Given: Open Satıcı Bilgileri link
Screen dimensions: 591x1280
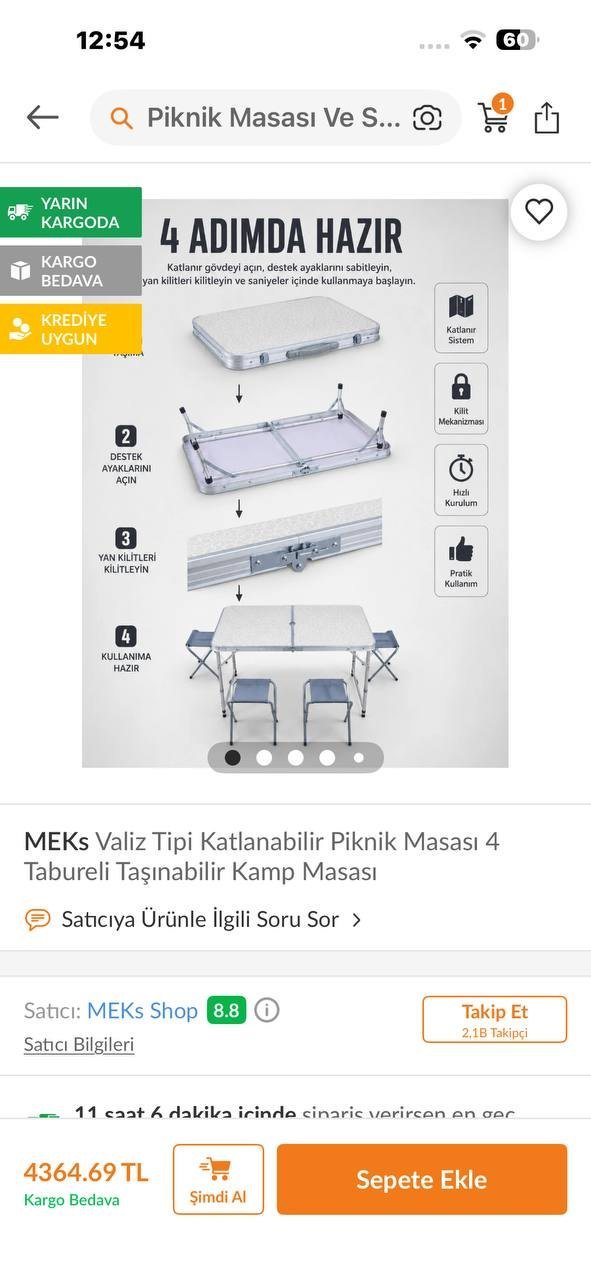Looking at the screenshot, I should click(x=79, y=1045).
